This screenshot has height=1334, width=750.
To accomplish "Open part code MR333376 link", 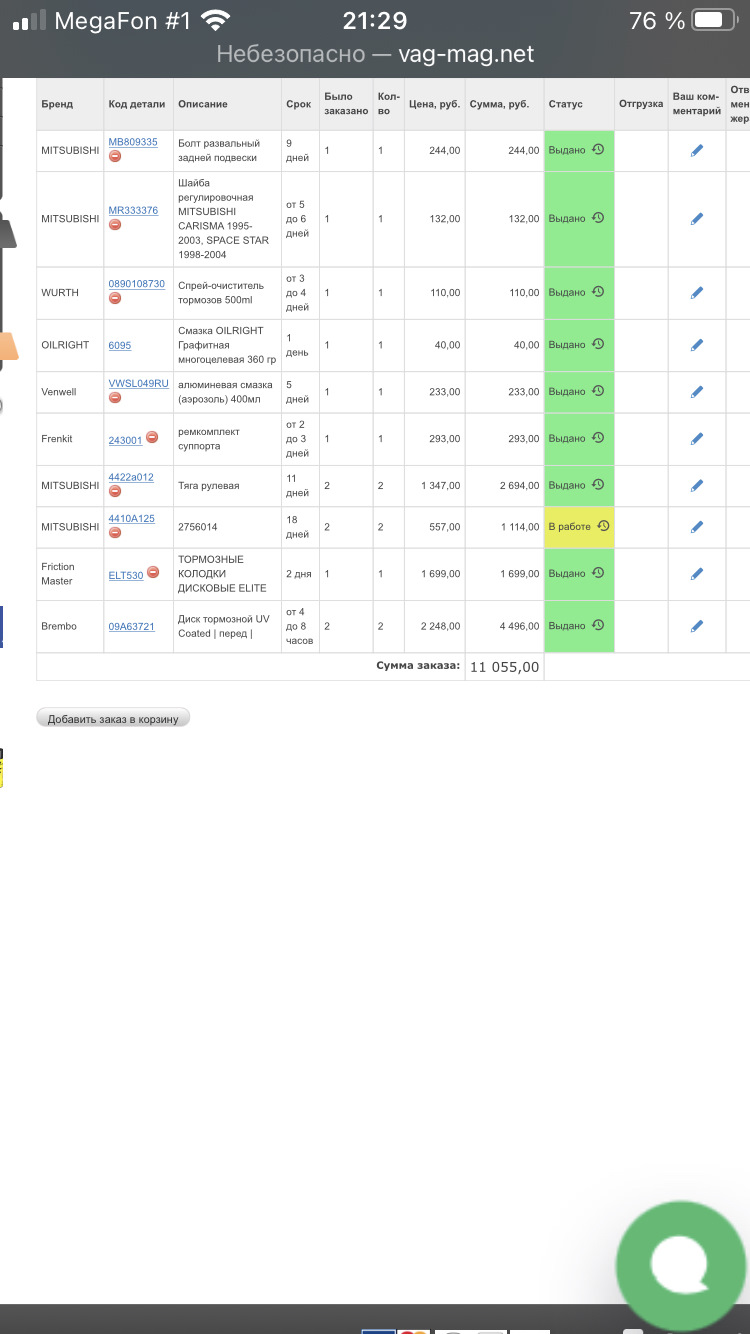I will [x=132, y=210].
